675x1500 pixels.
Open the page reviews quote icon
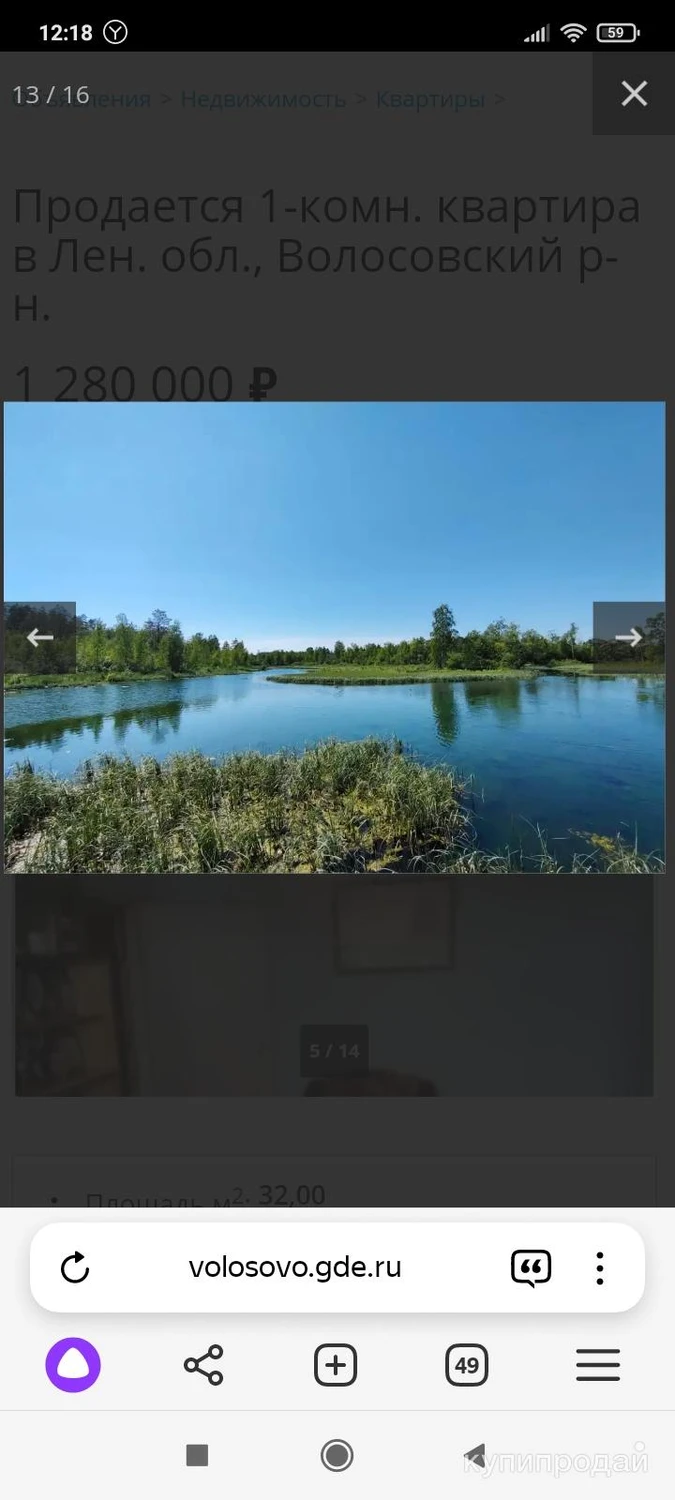[x=531, y=1268]
